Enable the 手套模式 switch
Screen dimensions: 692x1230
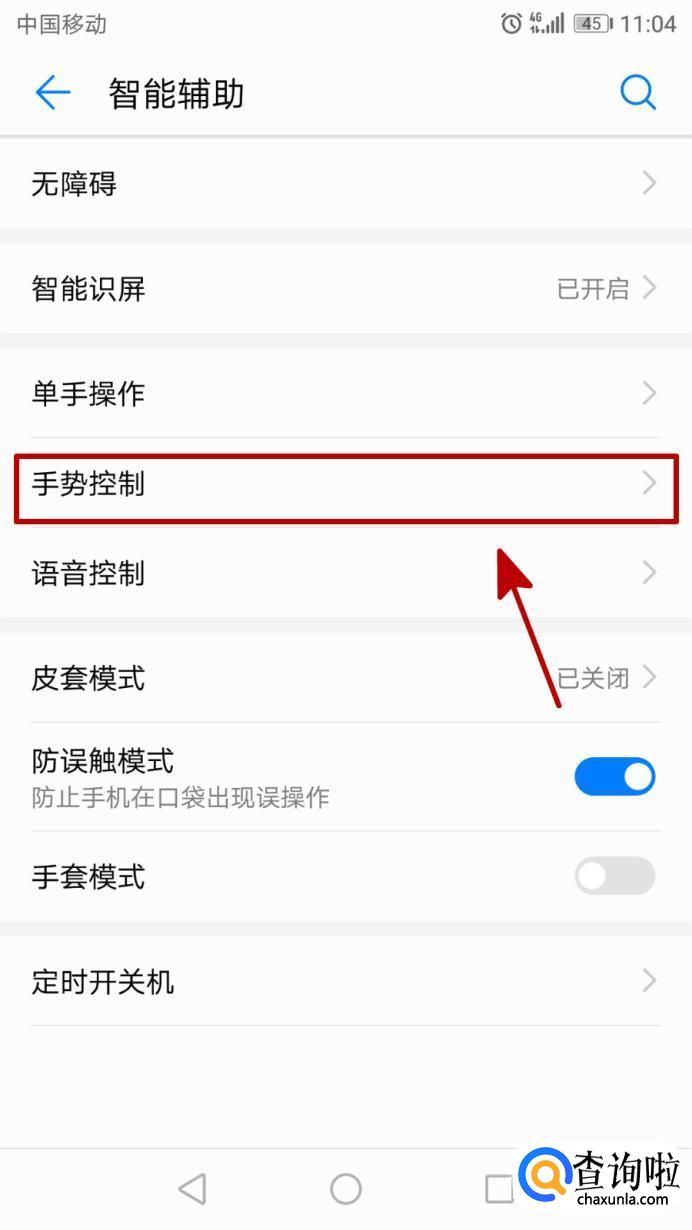pyautogui.click(x=615, y=876)
